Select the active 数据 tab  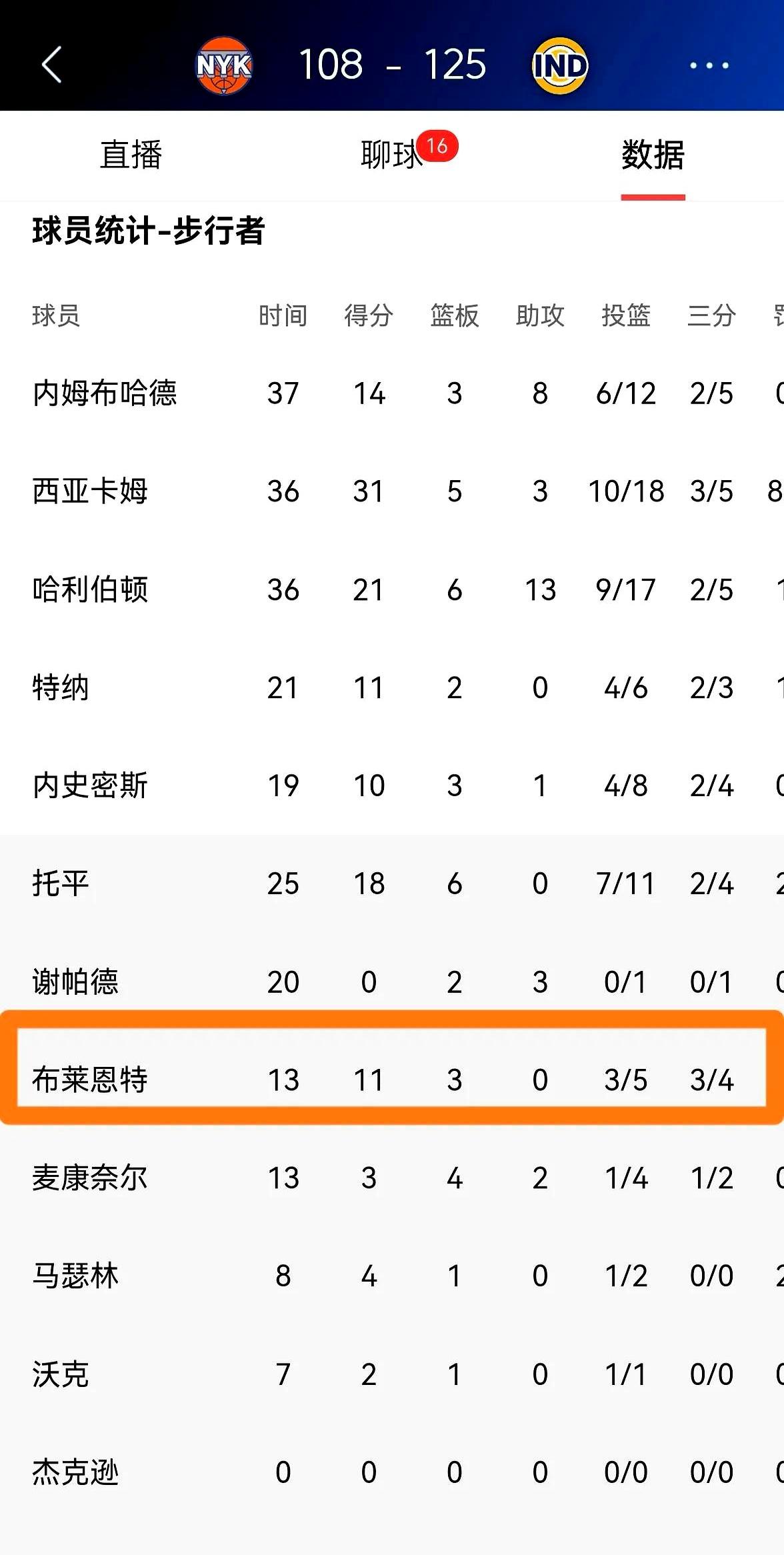coord(653,155)
